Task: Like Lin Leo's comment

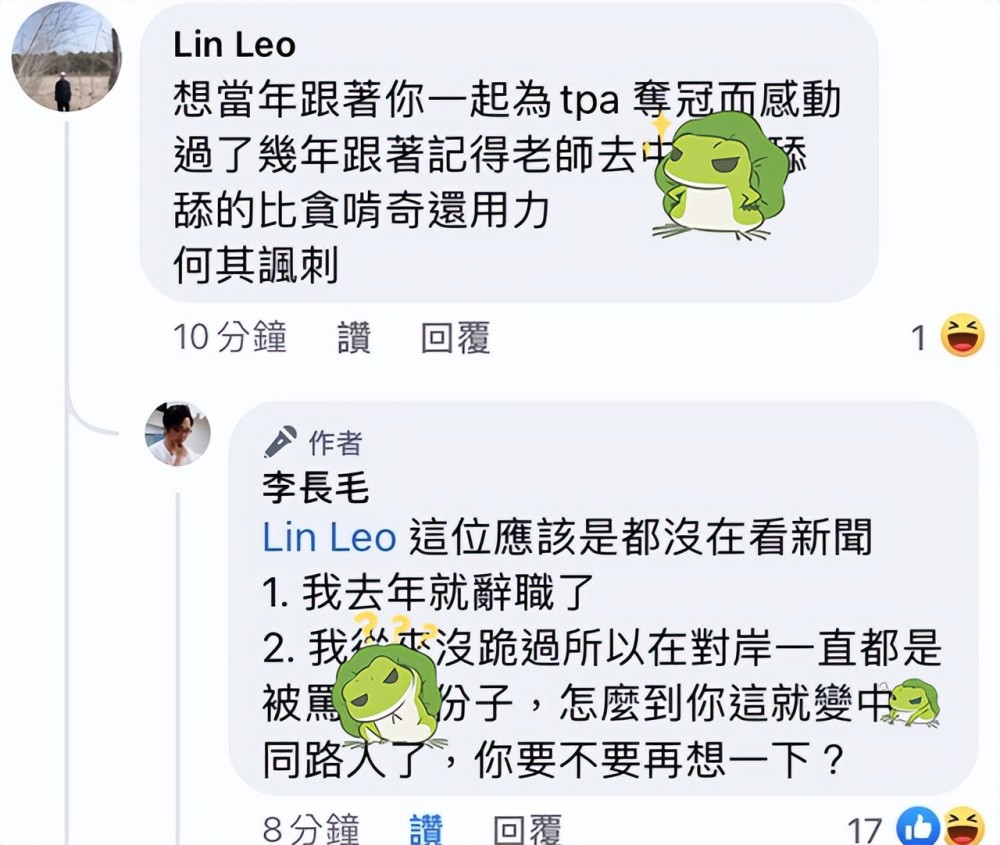Action: click(x=354, y=338)
